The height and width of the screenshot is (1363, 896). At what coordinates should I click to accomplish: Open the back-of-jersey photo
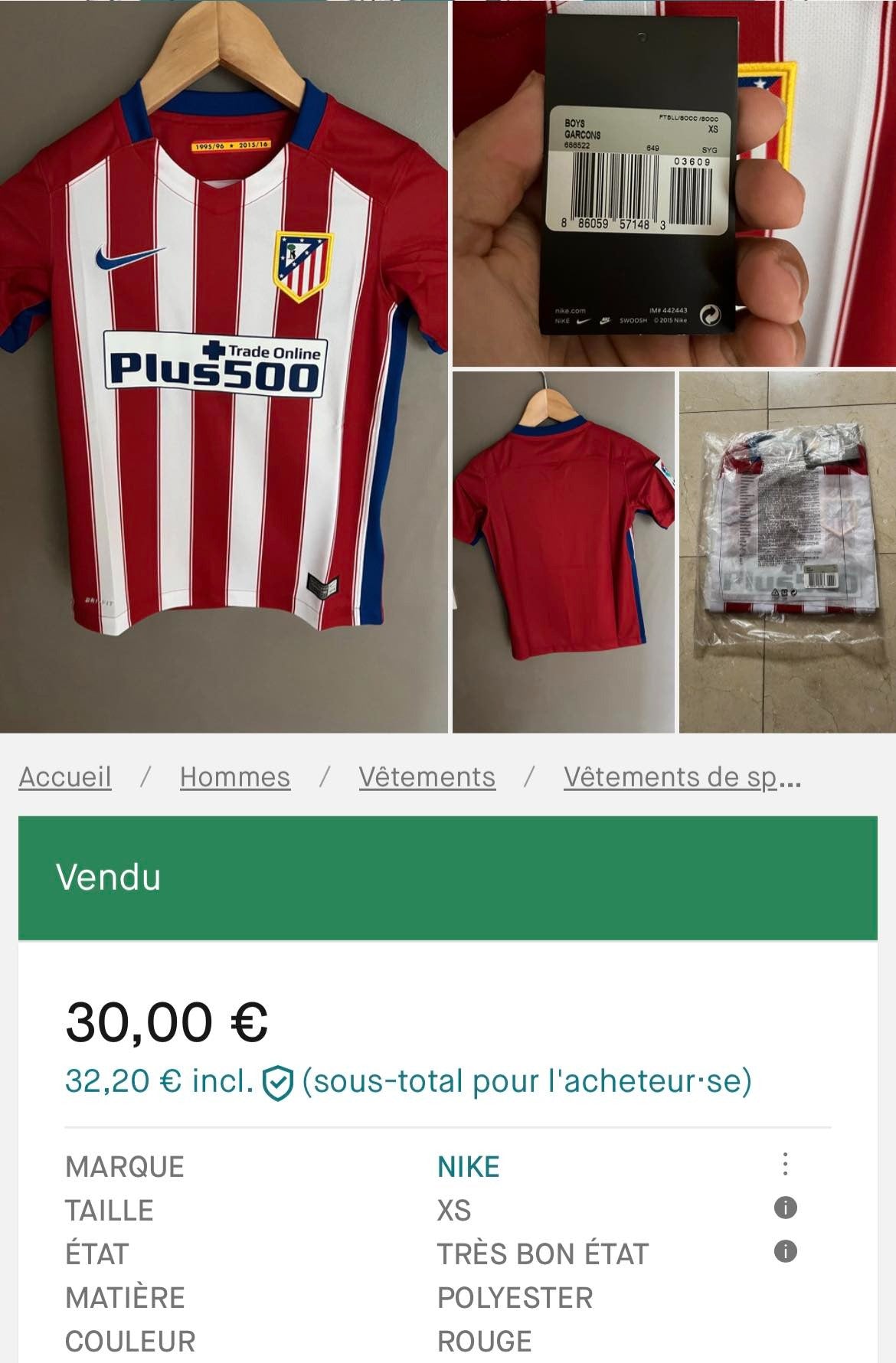coord(563,551)
